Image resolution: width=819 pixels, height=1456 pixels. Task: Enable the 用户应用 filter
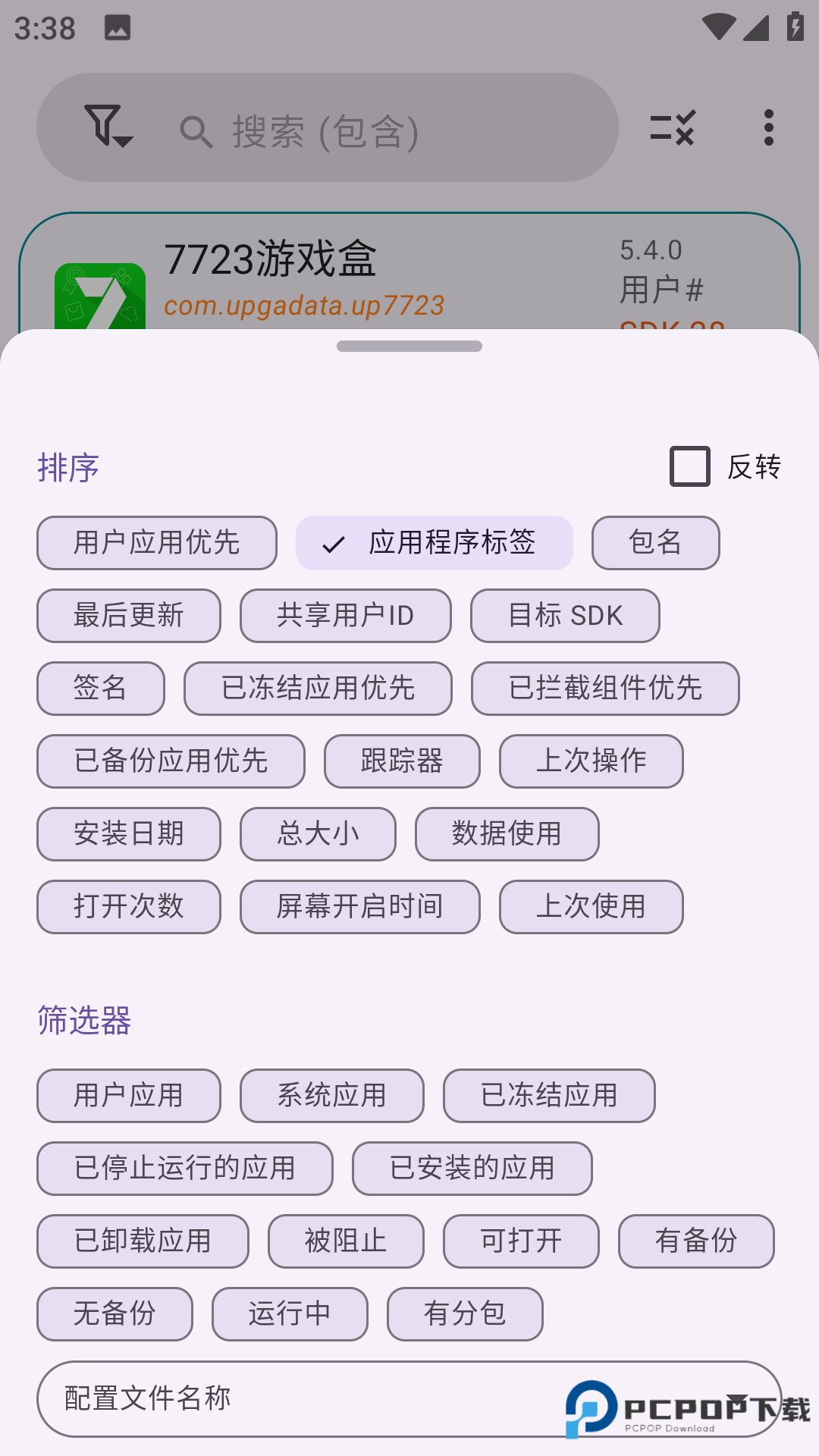[x=127, y=1095]
